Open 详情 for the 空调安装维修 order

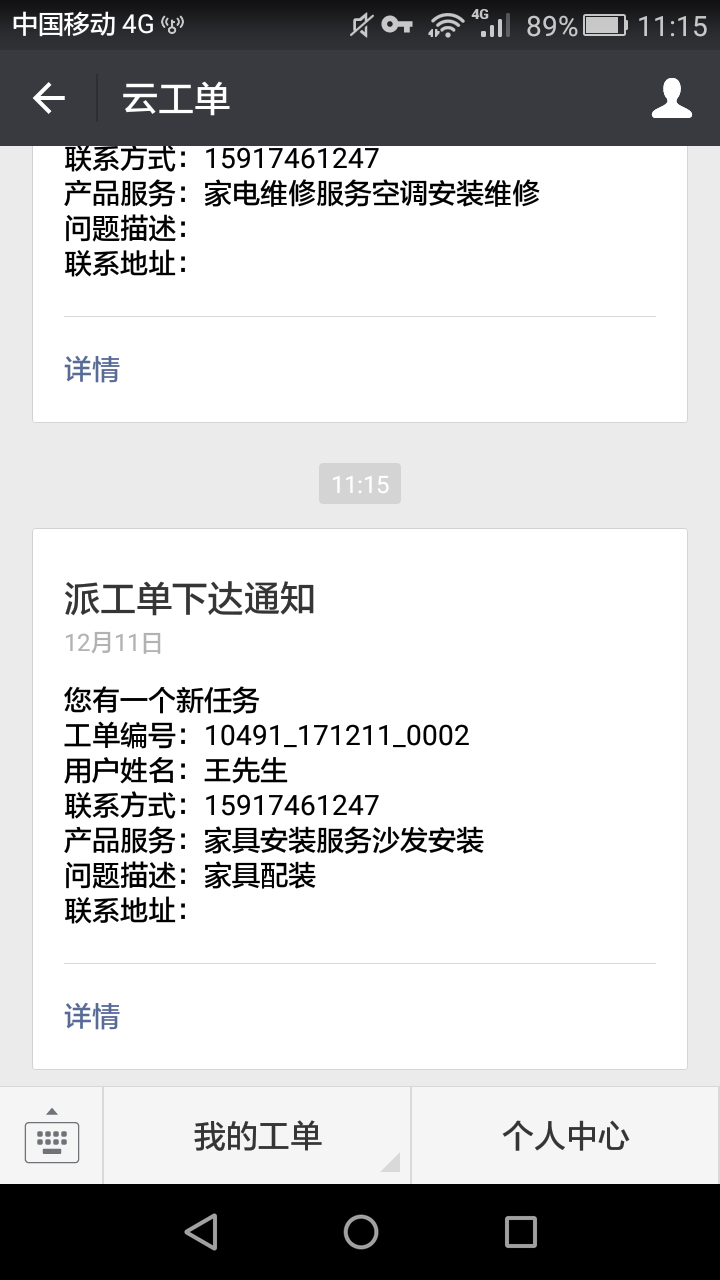92,370
